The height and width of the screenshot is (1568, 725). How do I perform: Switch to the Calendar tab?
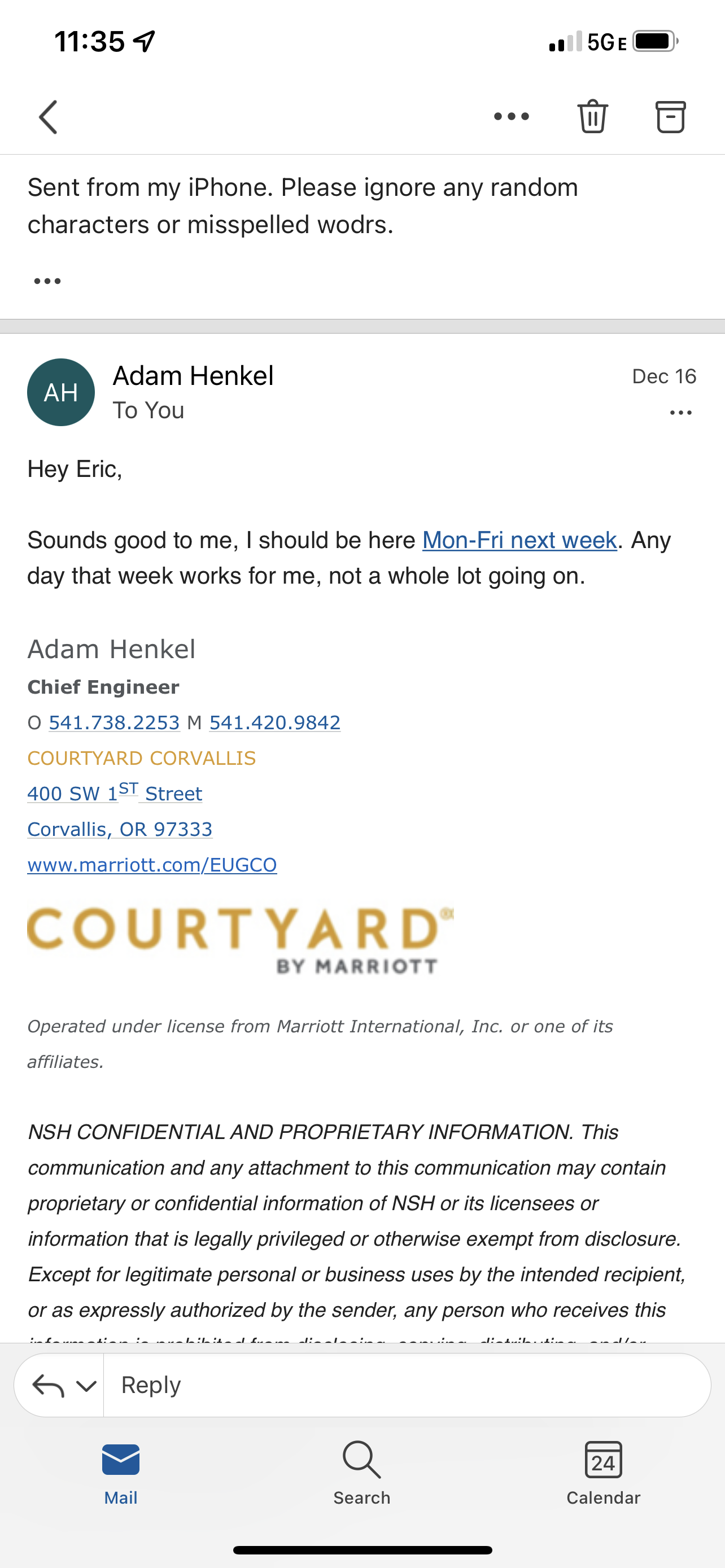coord(603,1472)
